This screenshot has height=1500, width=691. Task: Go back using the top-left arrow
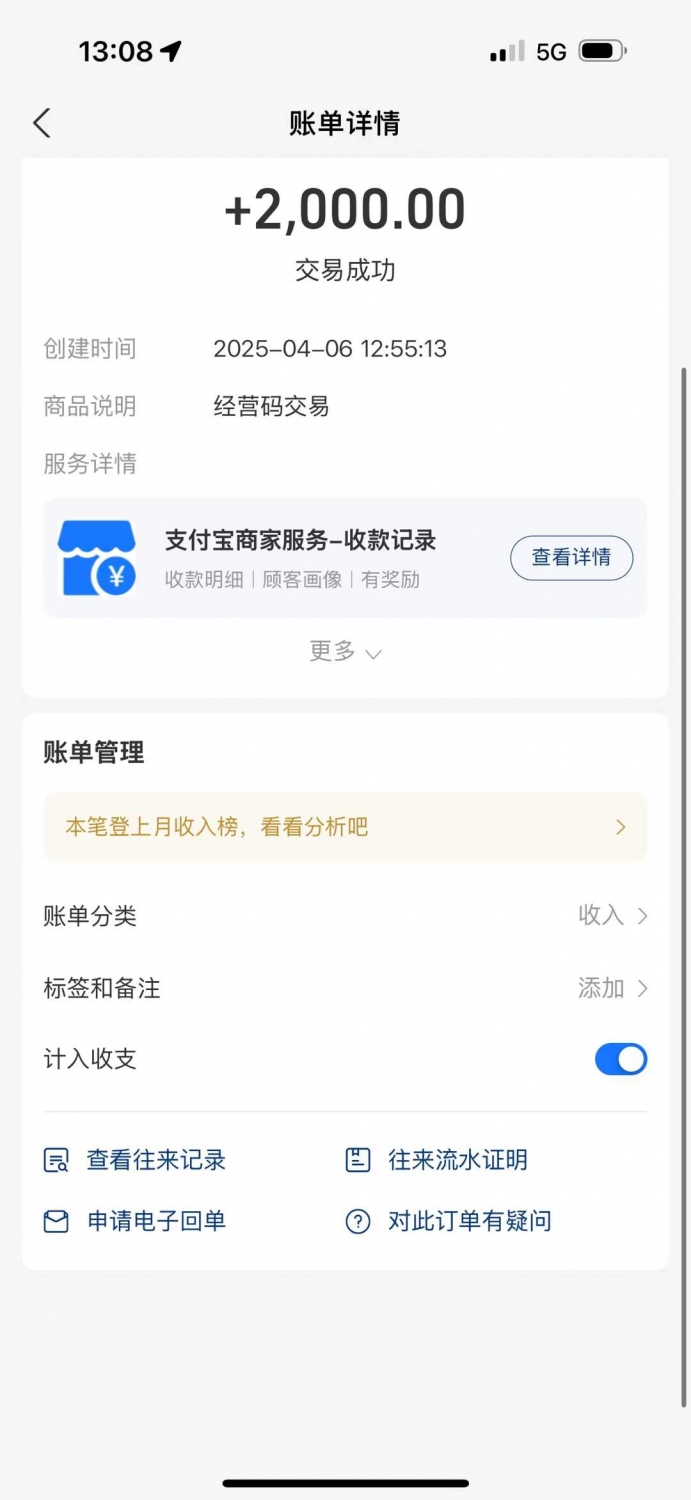click(41, 123)
